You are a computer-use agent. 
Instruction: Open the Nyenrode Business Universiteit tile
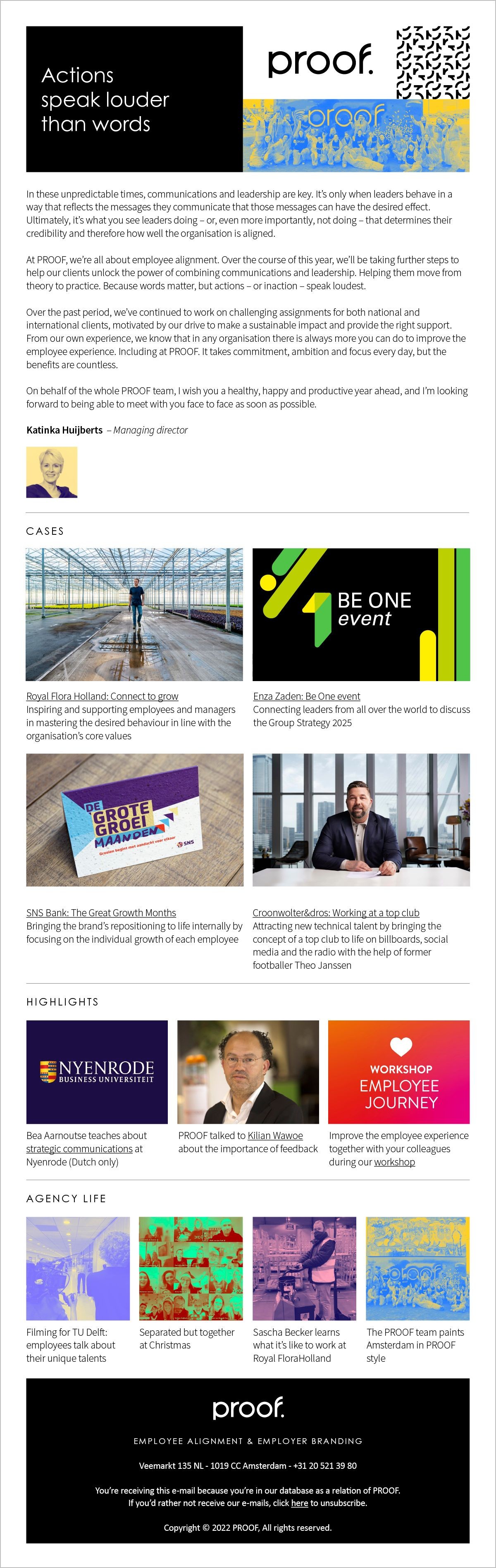coord(97,1072)
